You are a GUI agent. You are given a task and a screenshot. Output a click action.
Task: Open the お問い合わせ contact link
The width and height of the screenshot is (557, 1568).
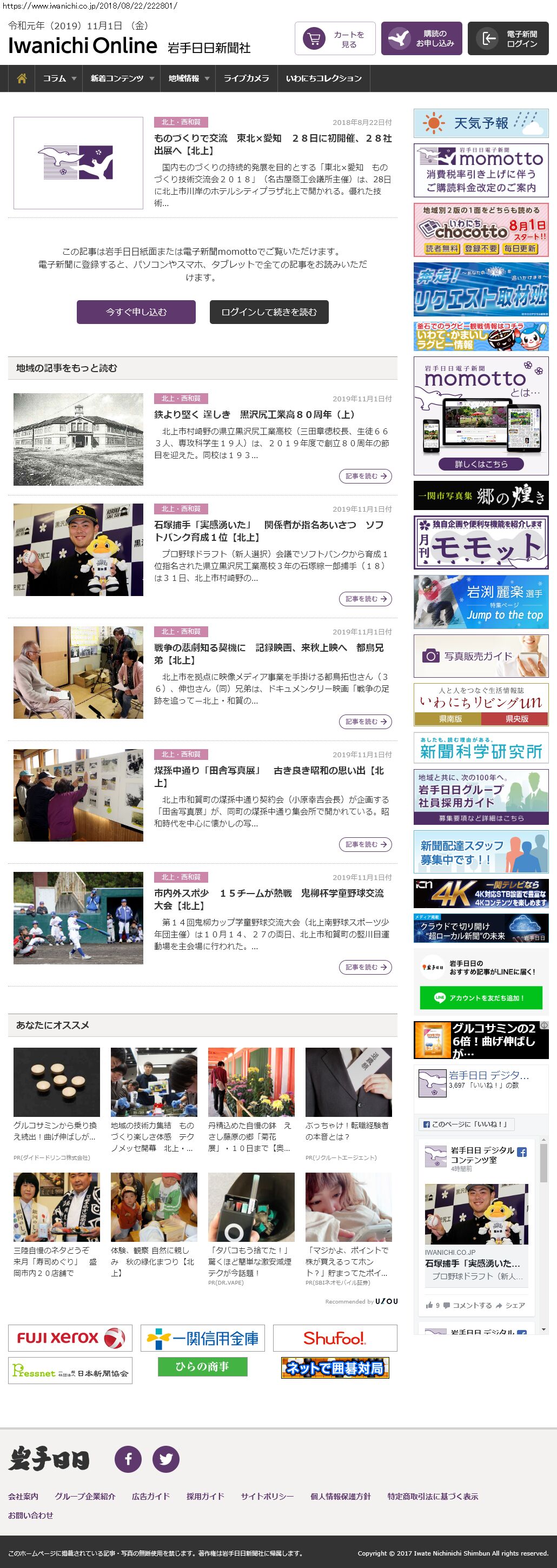pos(30,1515)
